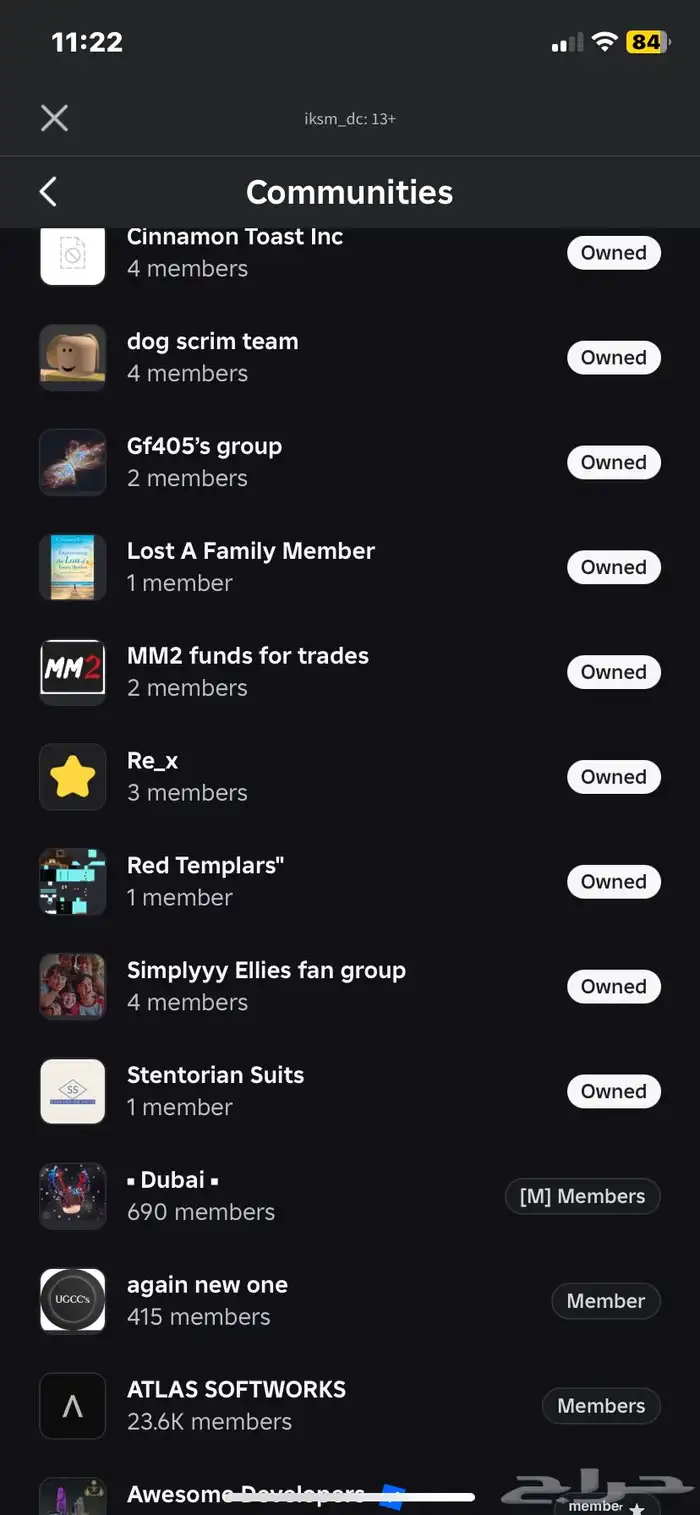View the Awesome Developers community
Viewport: 700px width, 1515px height.
click(245, 1494)
